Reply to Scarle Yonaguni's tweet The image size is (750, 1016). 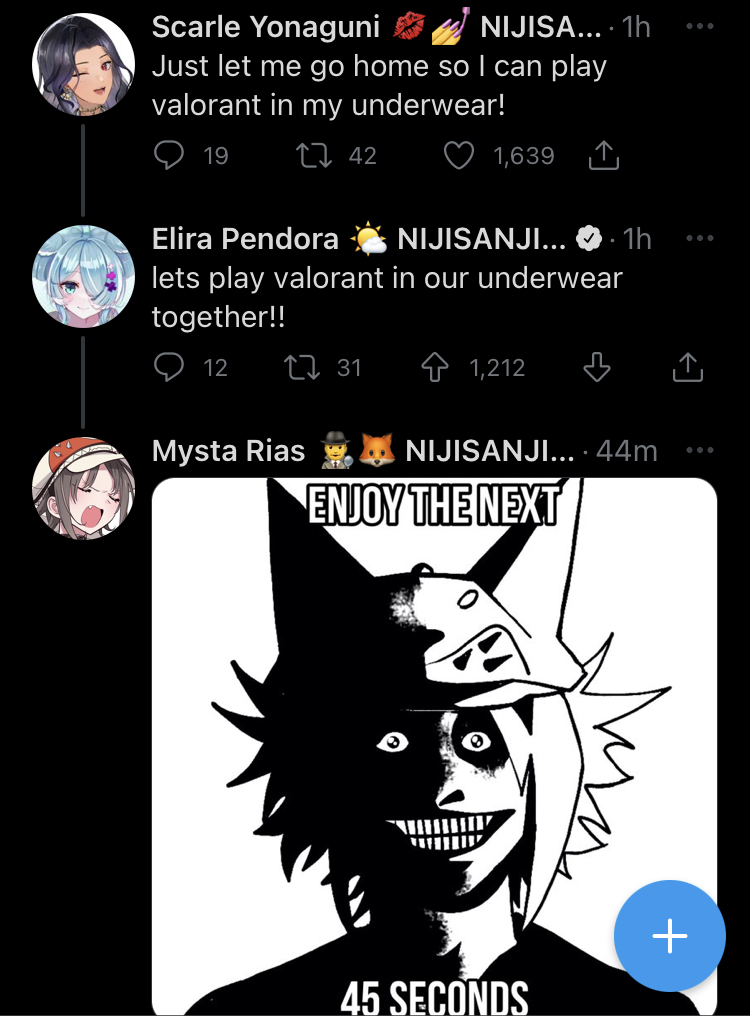tap(170, 155)
